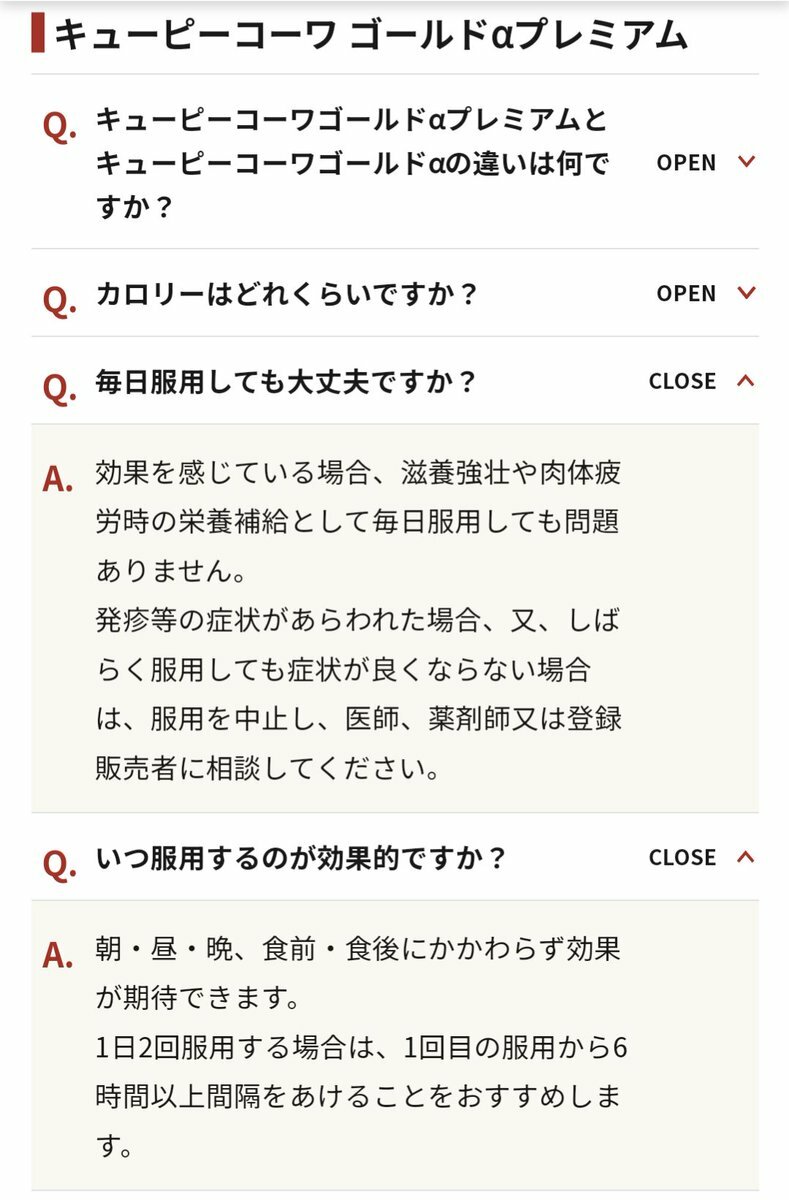
Task: Expand the Gold α Premium difference question
Action: (x=705, y=162)
